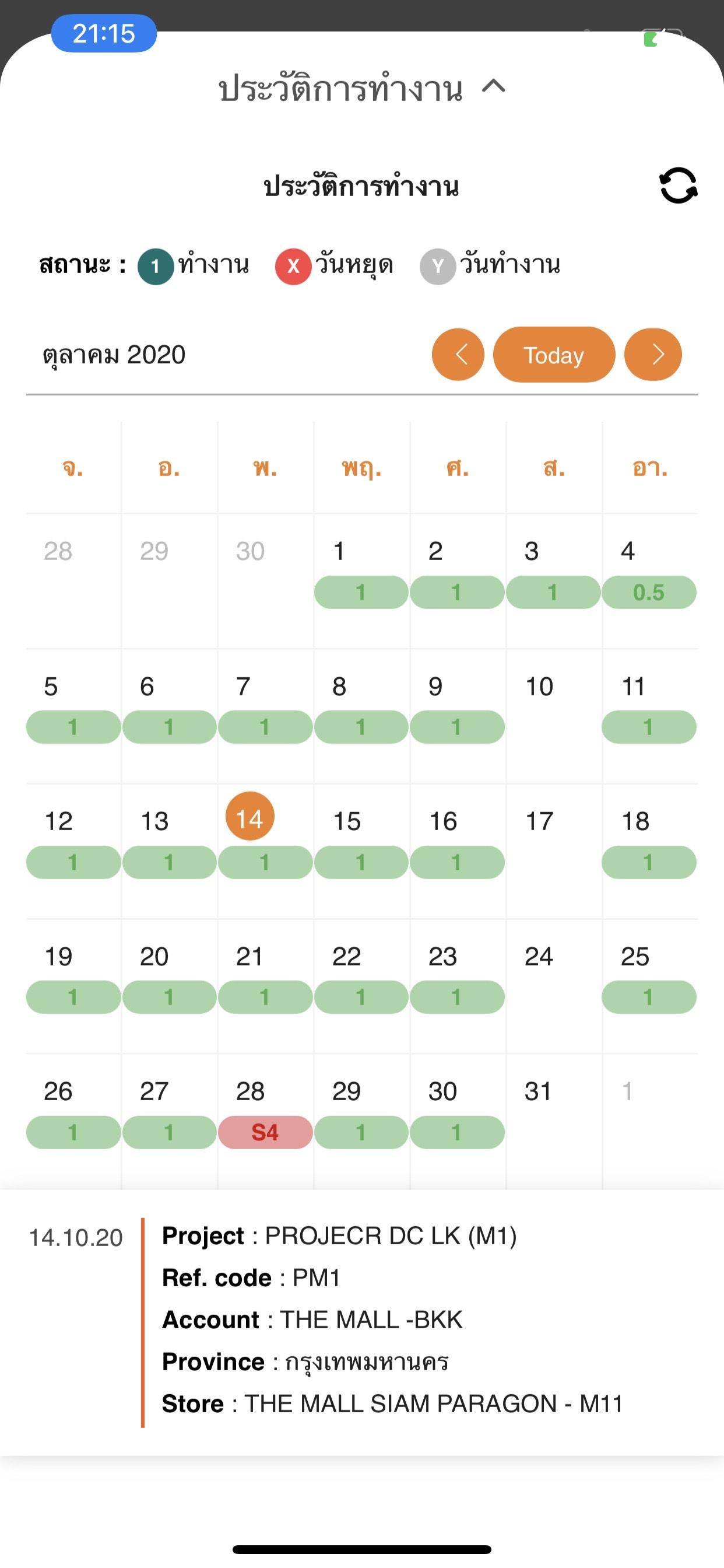The width and height of the screenshot is (724, 1568).
Task: Go to the previous month
Action: [x=458, y=354]
